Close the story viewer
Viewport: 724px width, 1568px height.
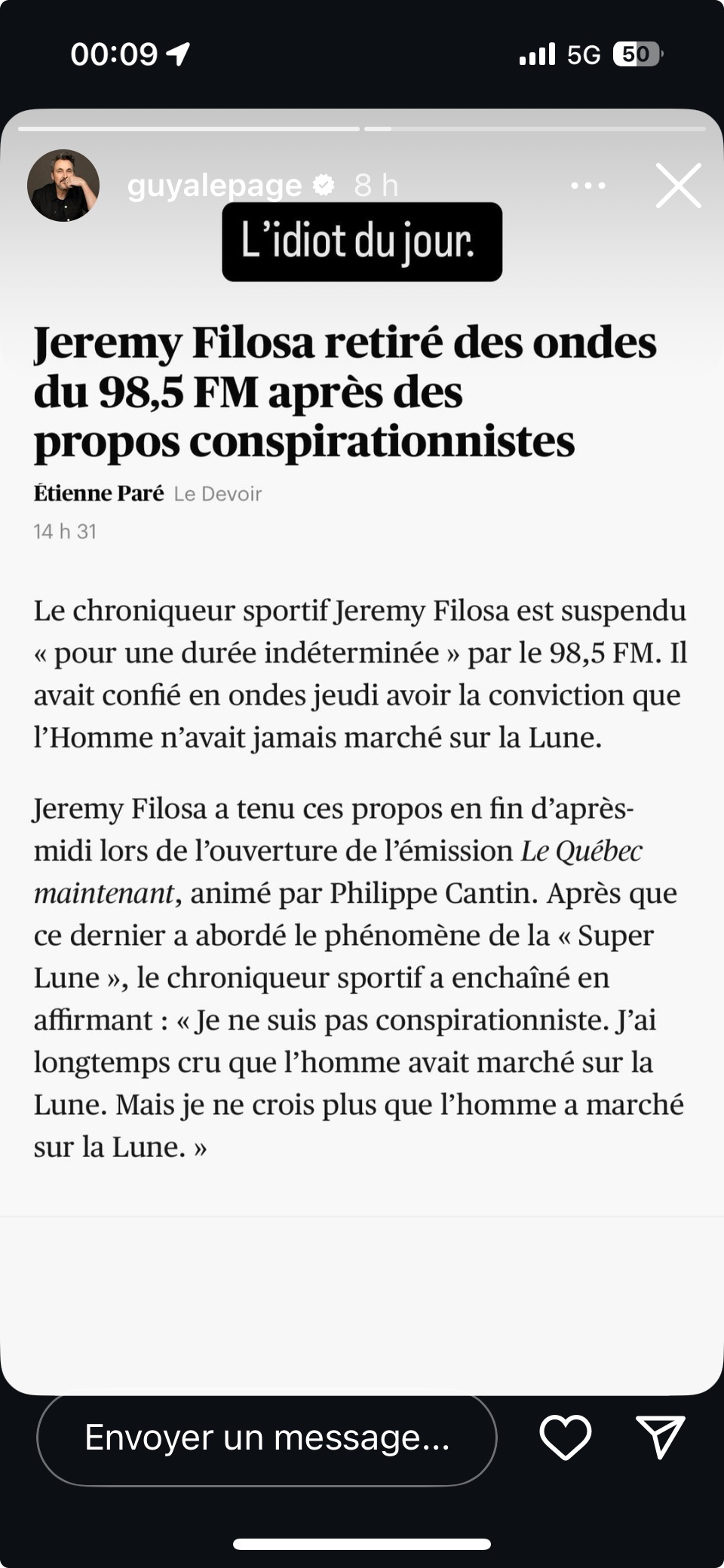tap(678, 186)
